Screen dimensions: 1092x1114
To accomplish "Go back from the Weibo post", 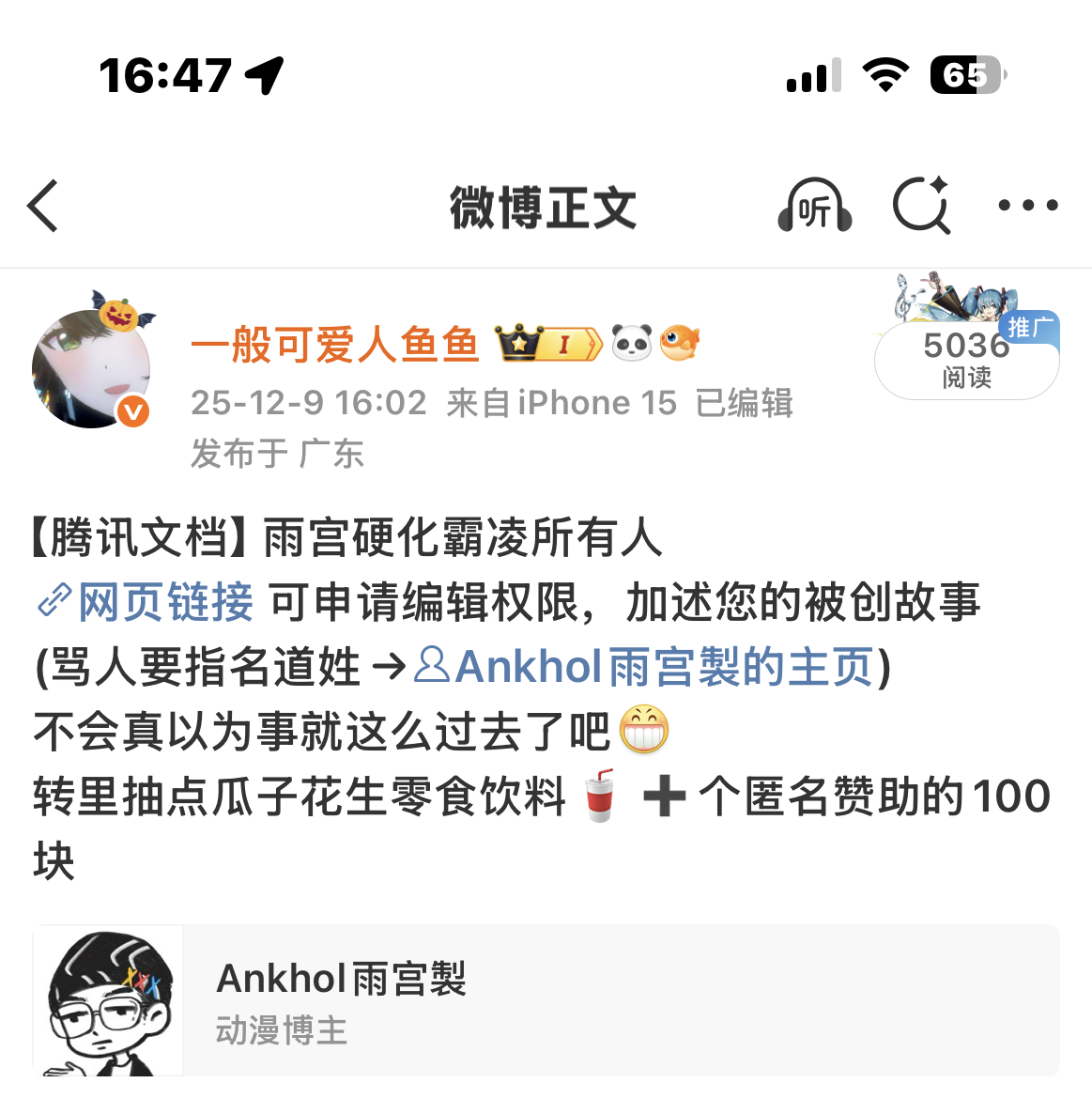I will 43,206.
